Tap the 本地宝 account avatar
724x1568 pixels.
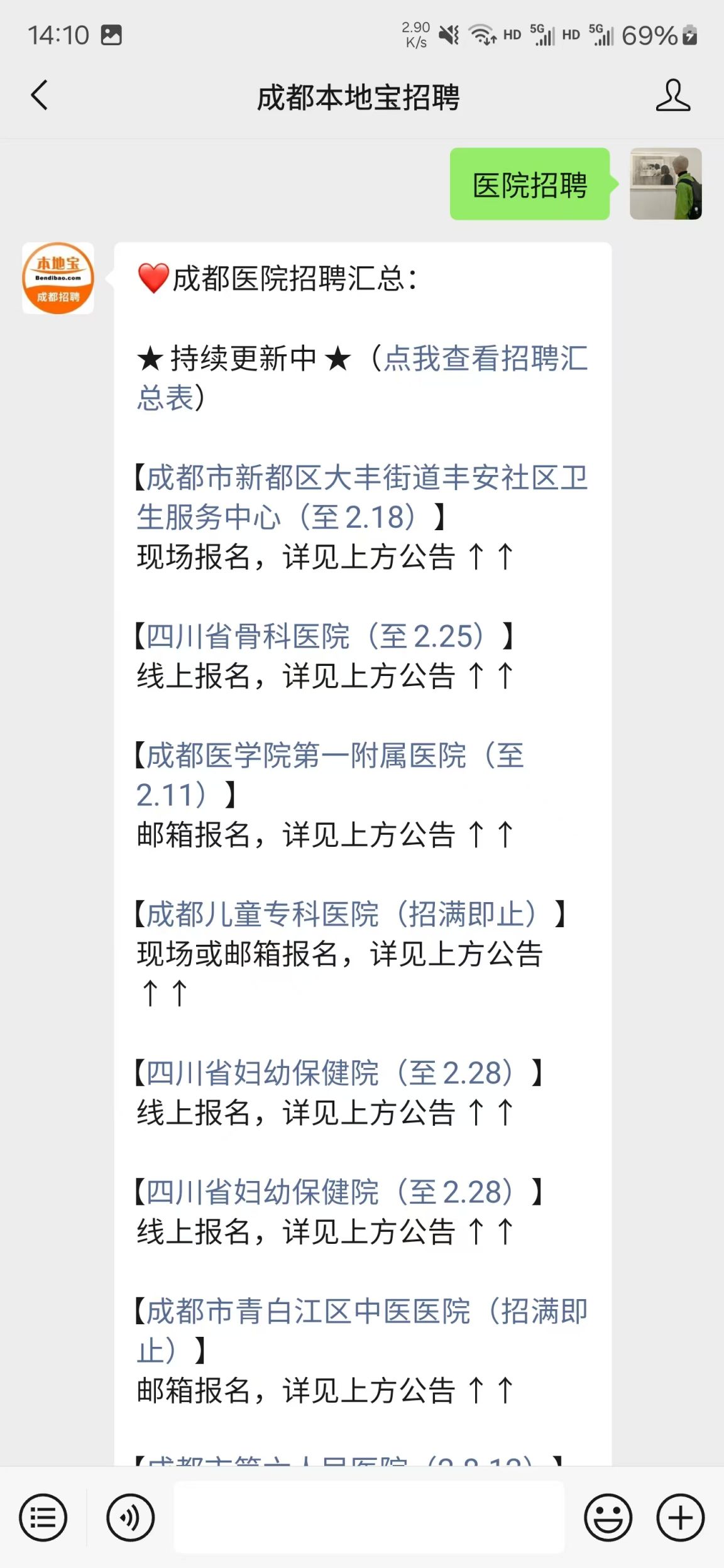pyautogui.click(x=58, y=278)
